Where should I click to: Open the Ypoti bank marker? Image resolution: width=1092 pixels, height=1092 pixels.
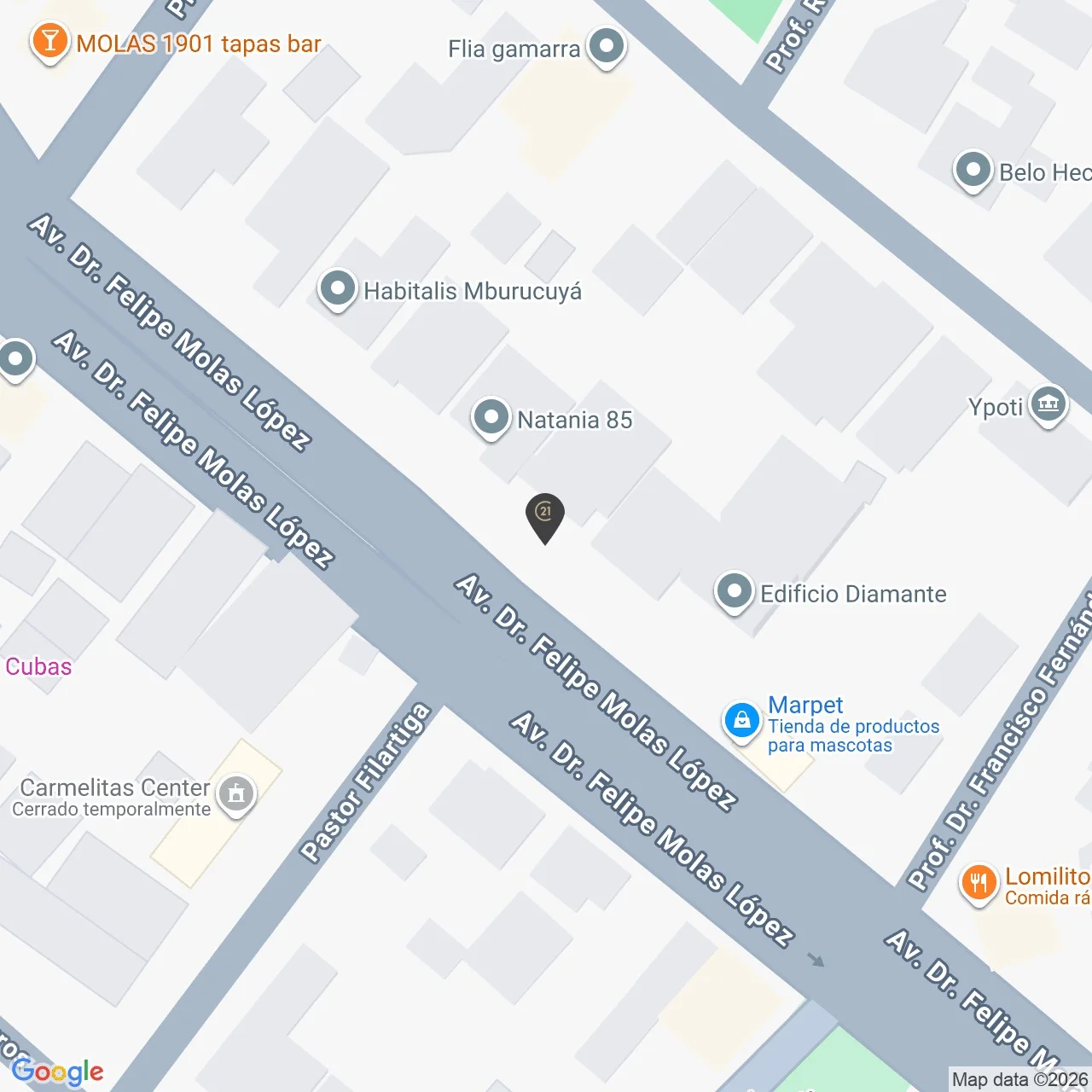(1048, 404)
